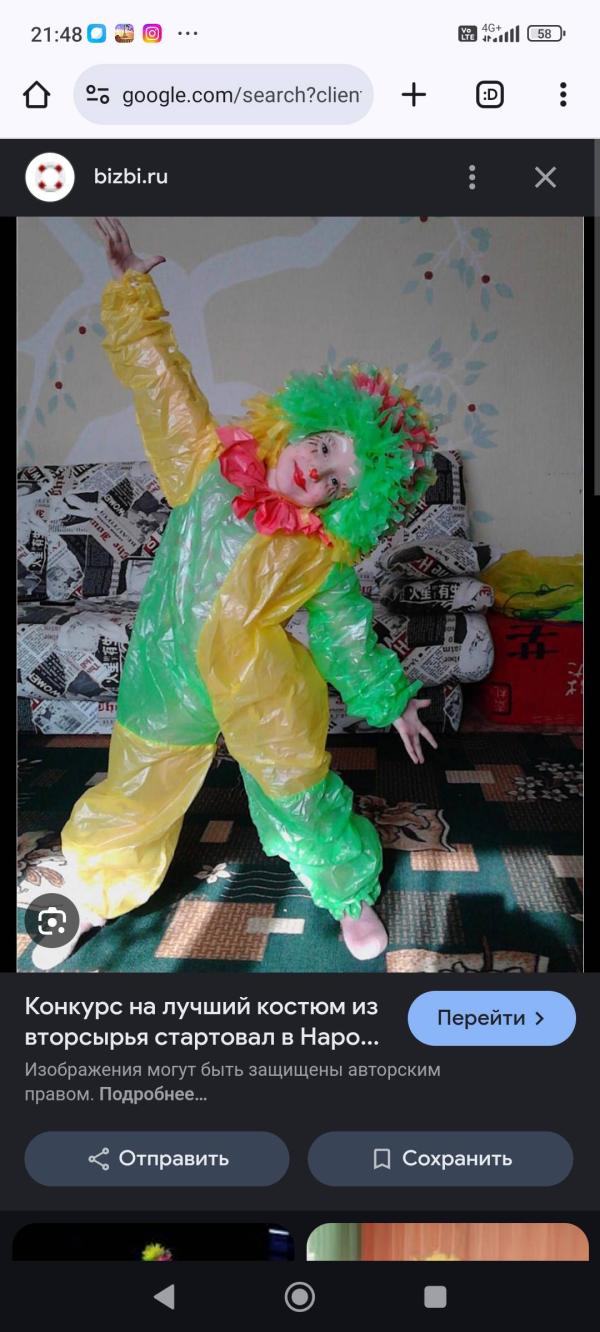Open the image viewer options menu
Viewport: 600px width, 1332px height.
[472, 177]
